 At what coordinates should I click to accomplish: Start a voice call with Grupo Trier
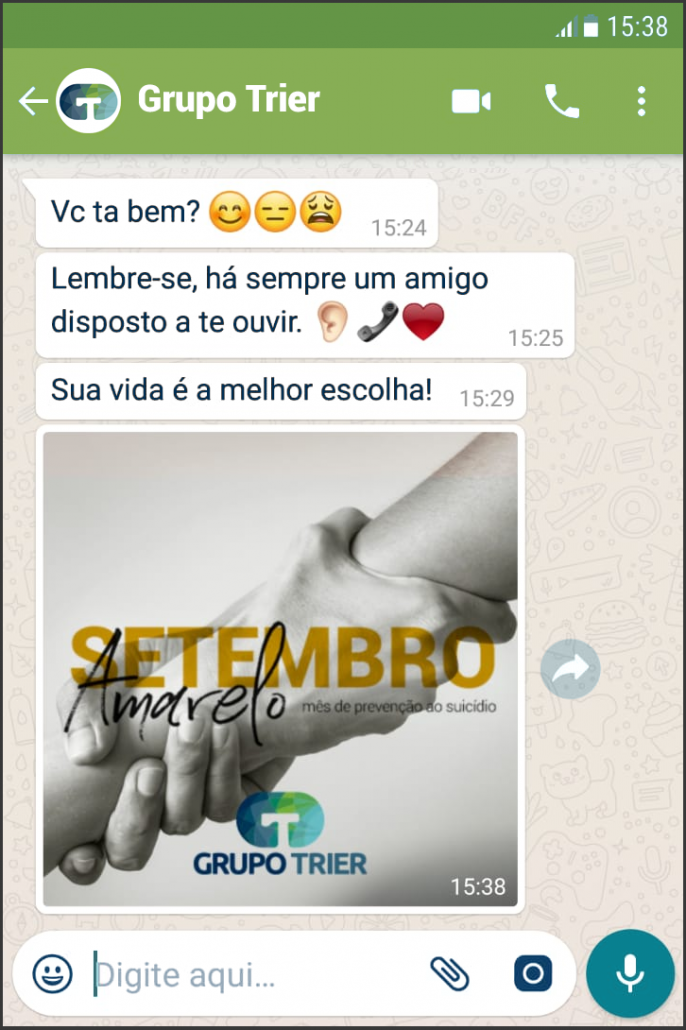coord(561,101)
